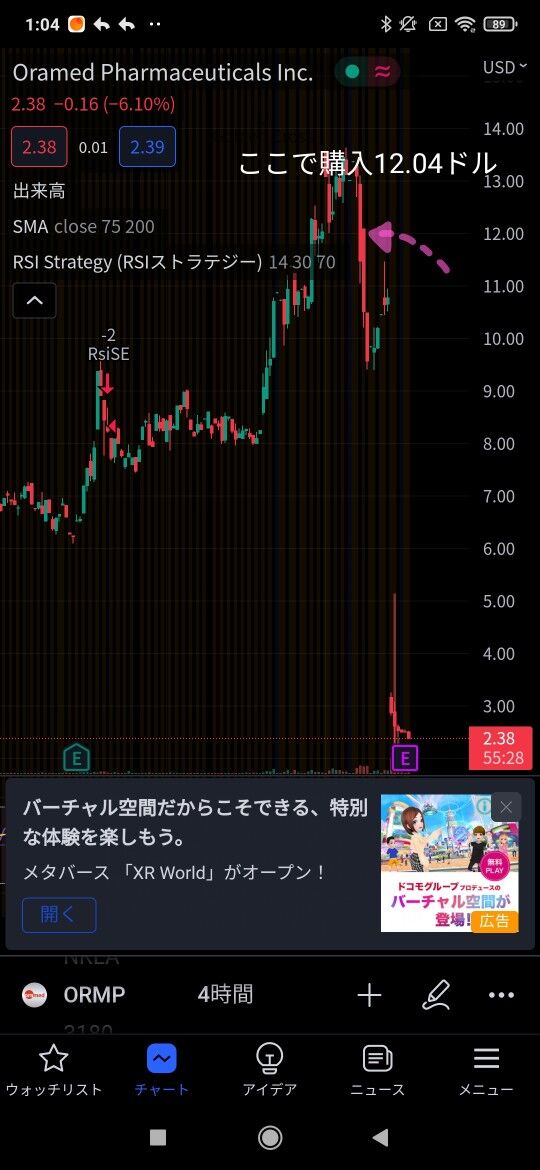Tap the blue 2.39 buy price button
The height and width of the screenshot is (1170, 540).
[148, 146]
